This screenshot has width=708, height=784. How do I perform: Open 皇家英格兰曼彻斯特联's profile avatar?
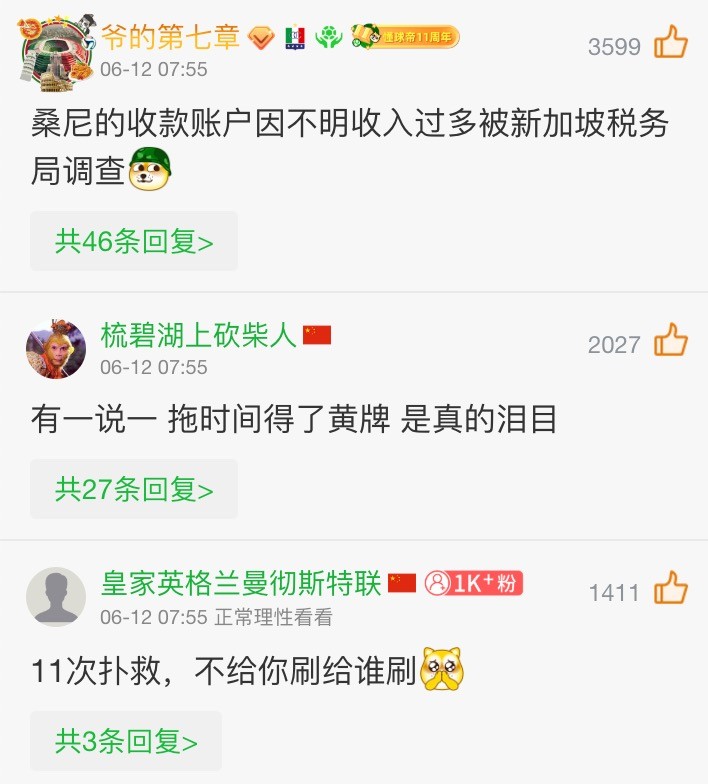click(x=55, y=597)
